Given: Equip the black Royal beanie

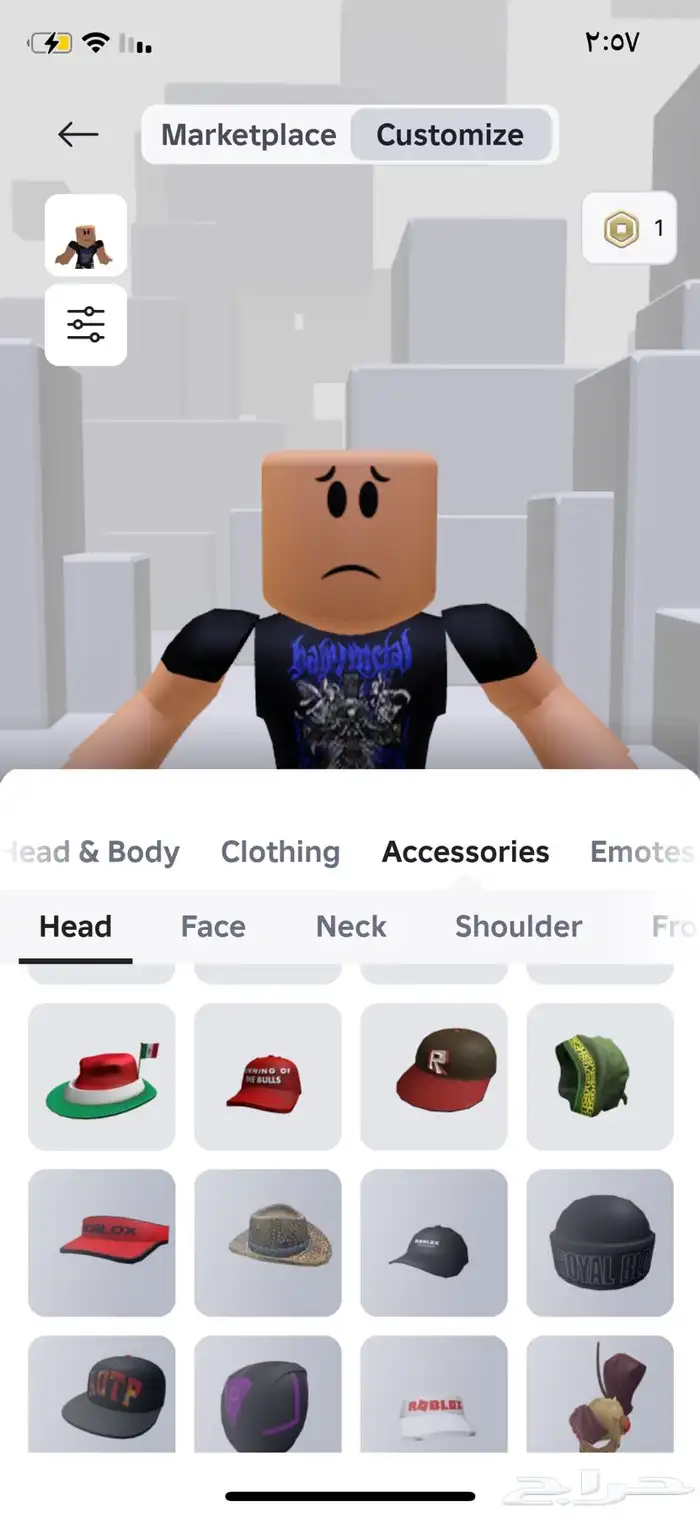Looking at the screenshot, I should 600,1243.
